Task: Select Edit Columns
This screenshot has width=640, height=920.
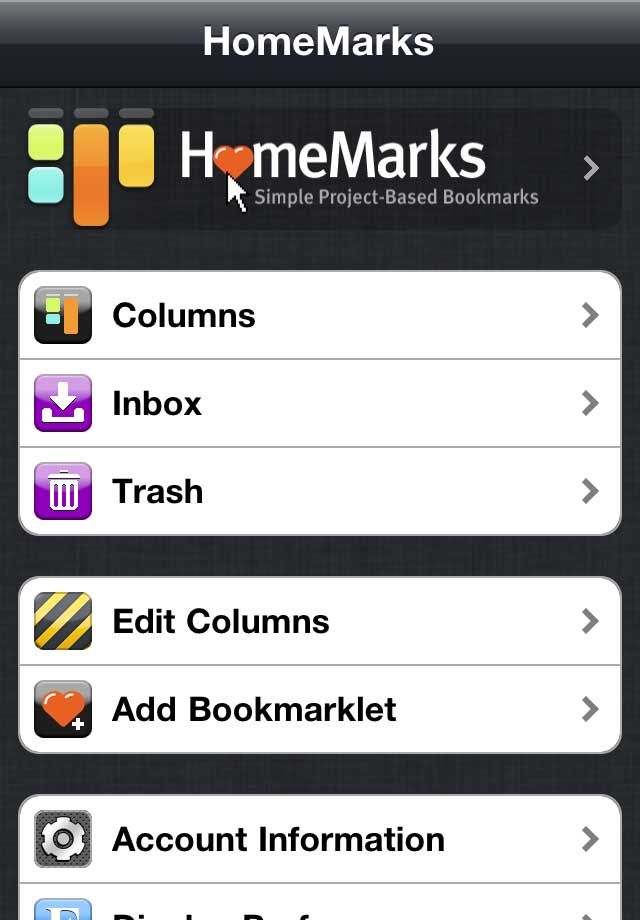Action: pyautogui.click(x=320, y=622)
